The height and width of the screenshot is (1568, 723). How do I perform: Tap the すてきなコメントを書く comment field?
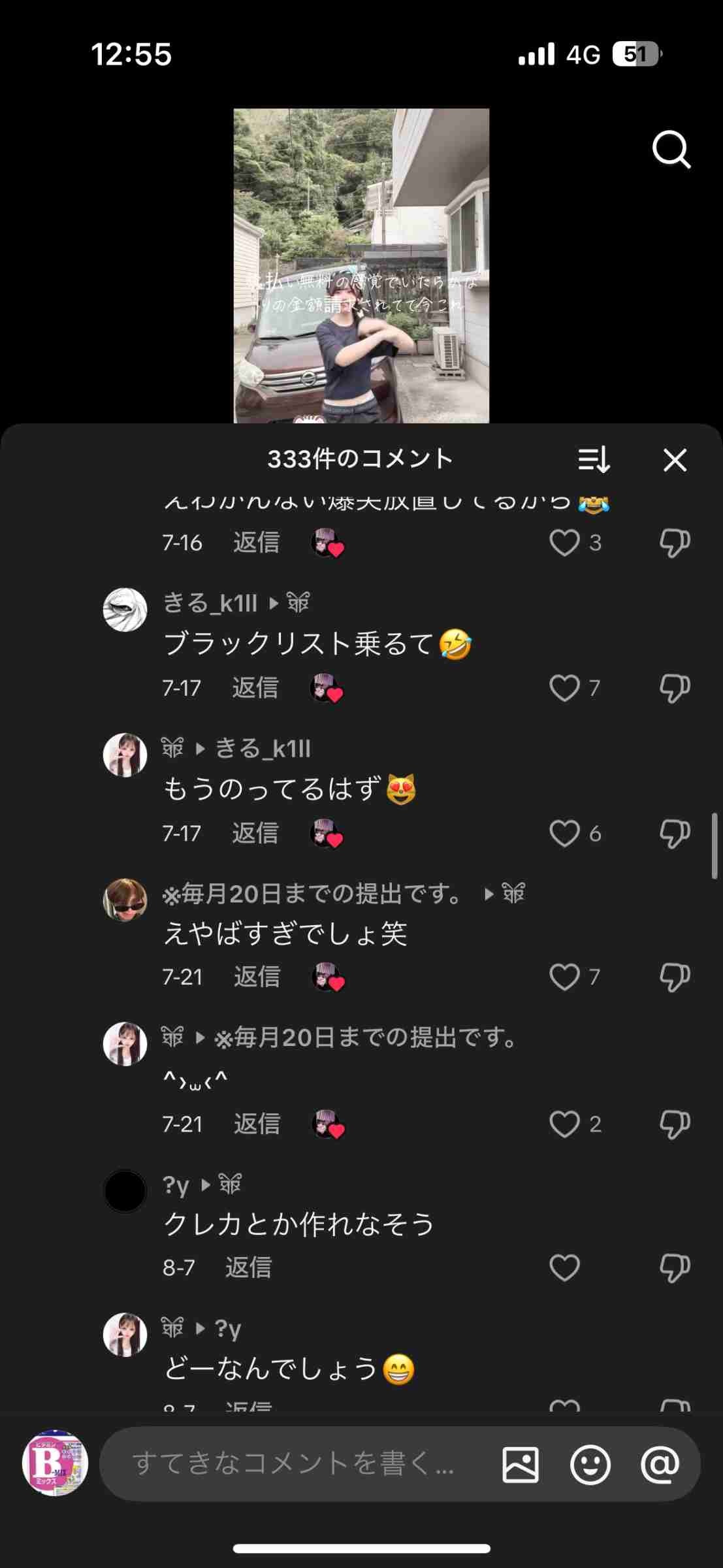click(294, 1463)
